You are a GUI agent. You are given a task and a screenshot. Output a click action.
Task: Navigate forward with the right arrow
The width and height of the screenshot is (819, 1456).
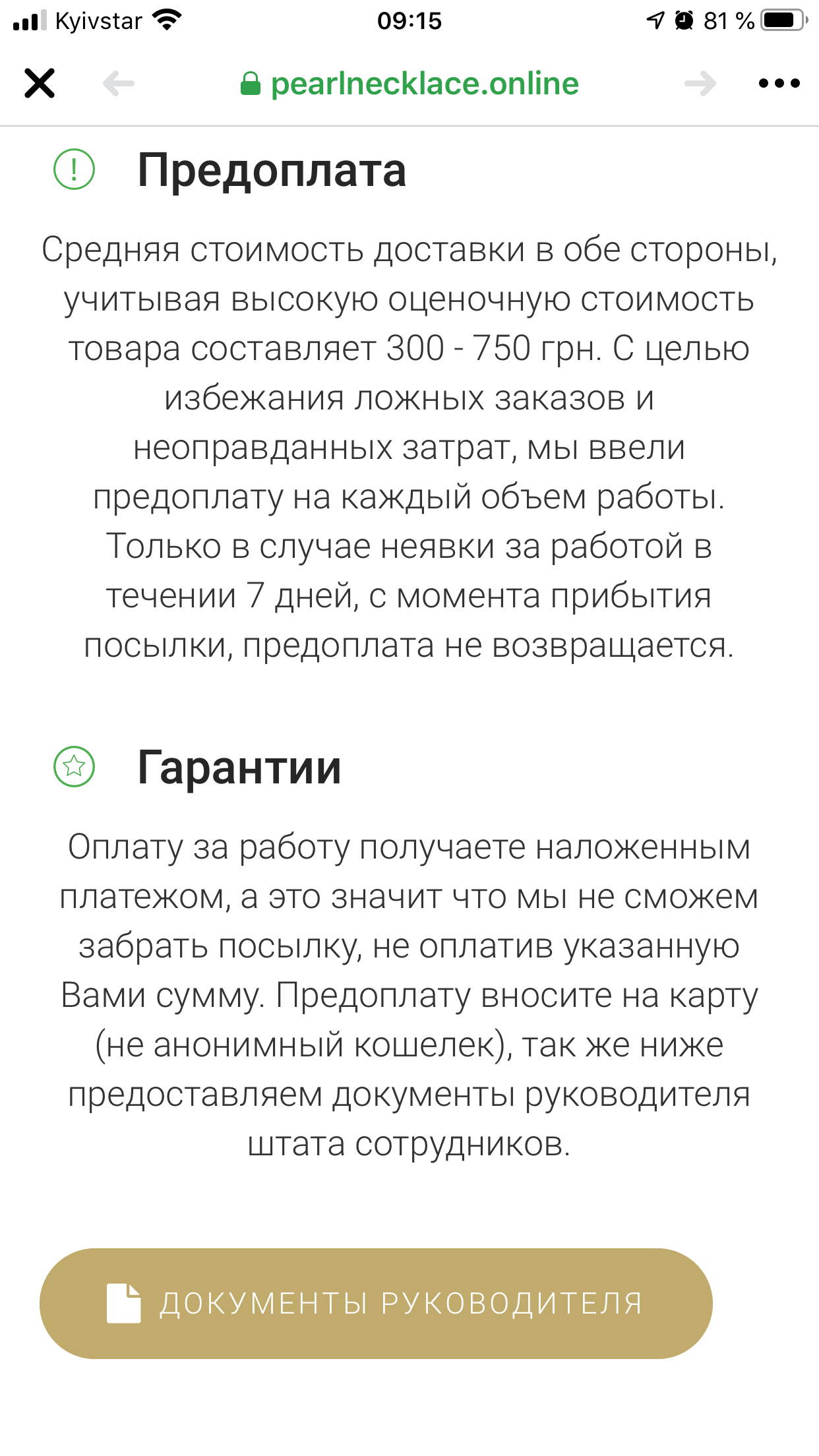click(701, 83)
